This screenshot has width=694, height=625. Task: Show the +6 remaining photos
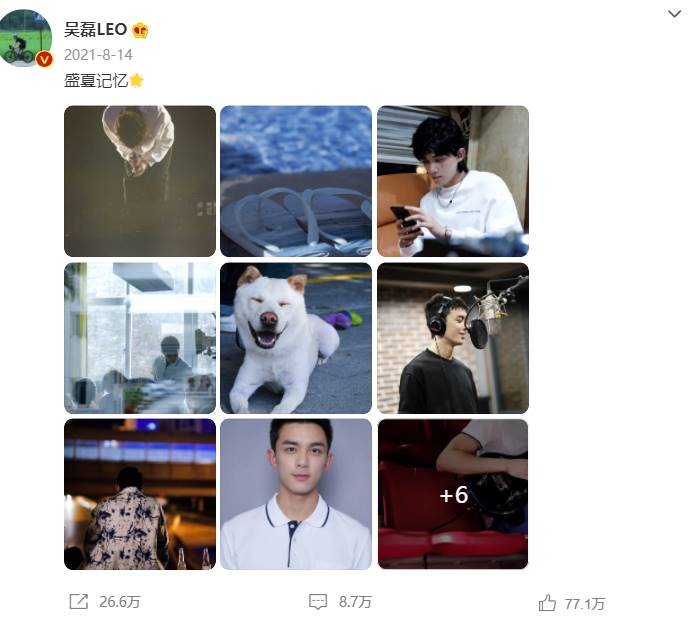(452, 494)
